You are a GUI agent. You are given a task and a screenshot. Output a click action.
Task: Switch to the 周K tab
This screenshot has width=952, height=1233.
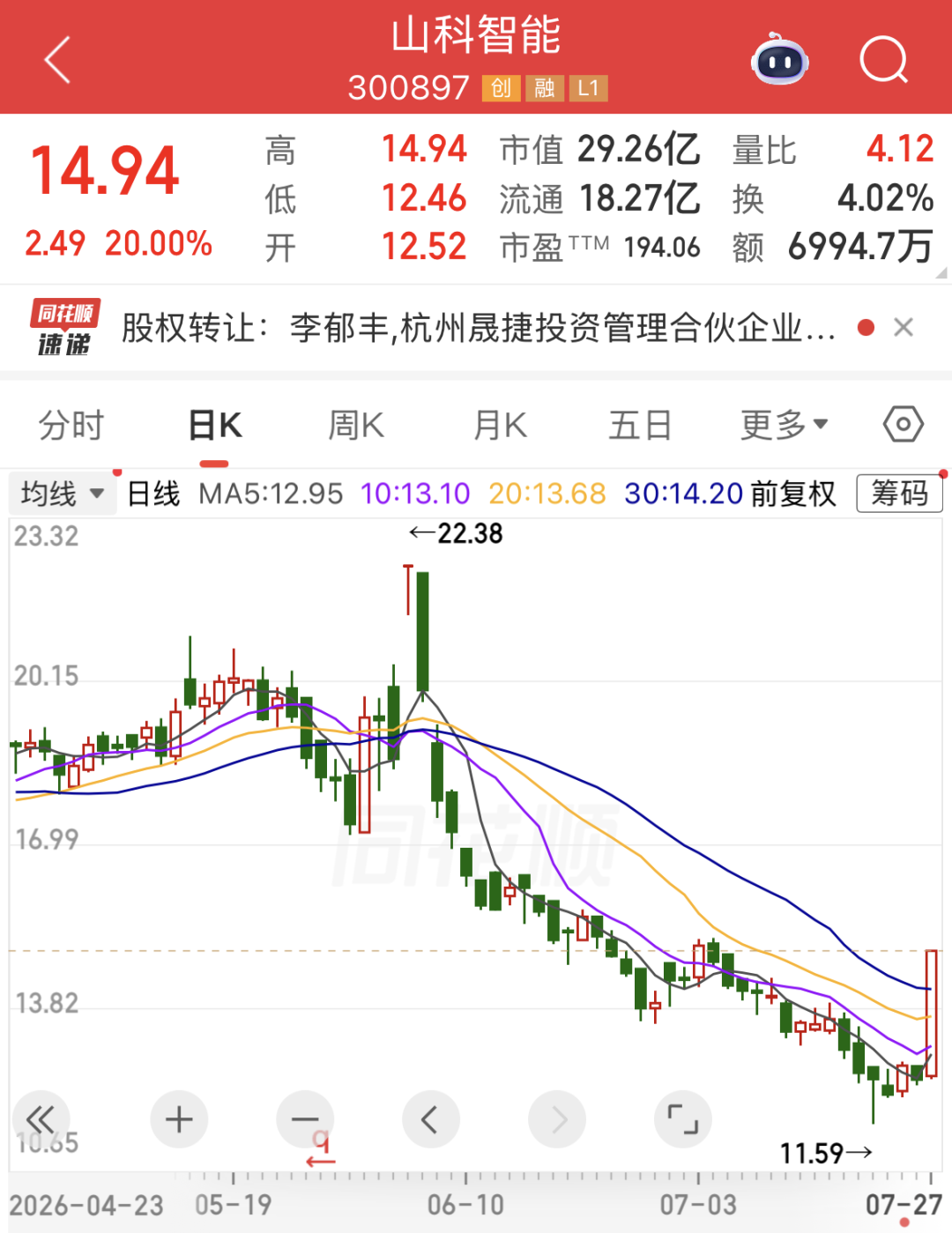(356, 426)
